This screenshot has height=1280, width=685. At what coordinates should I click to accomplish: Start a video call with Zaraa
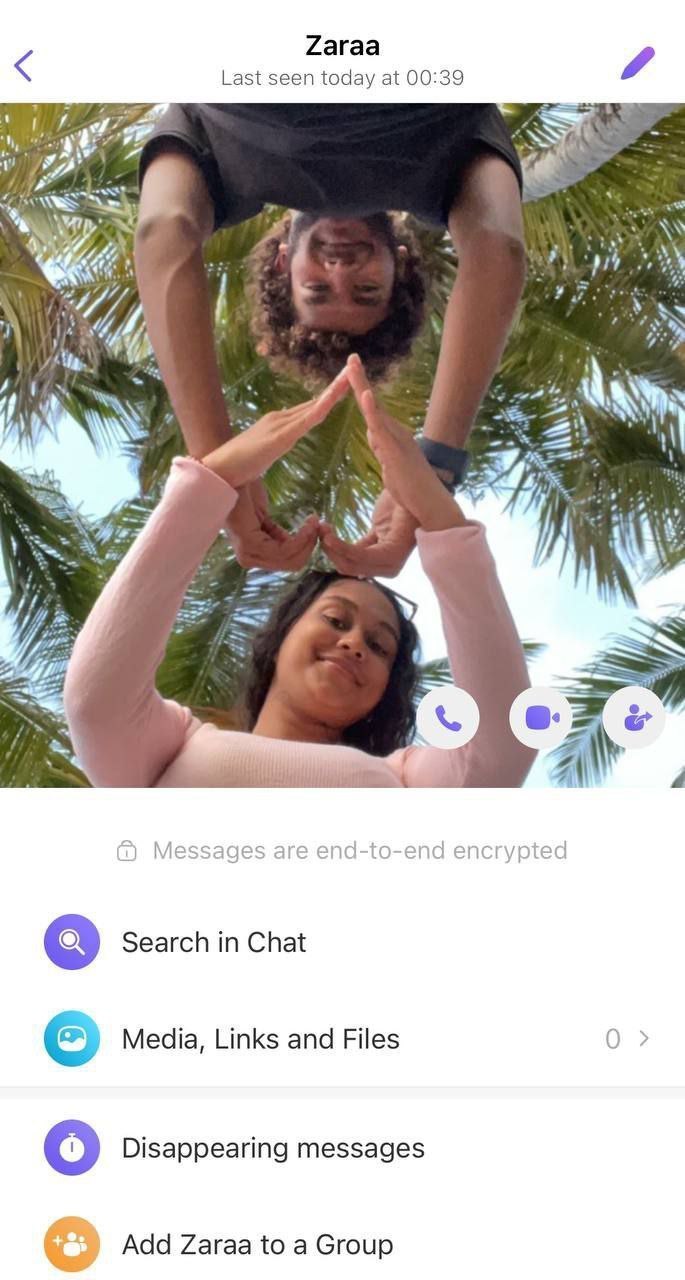tap(541, 718)
